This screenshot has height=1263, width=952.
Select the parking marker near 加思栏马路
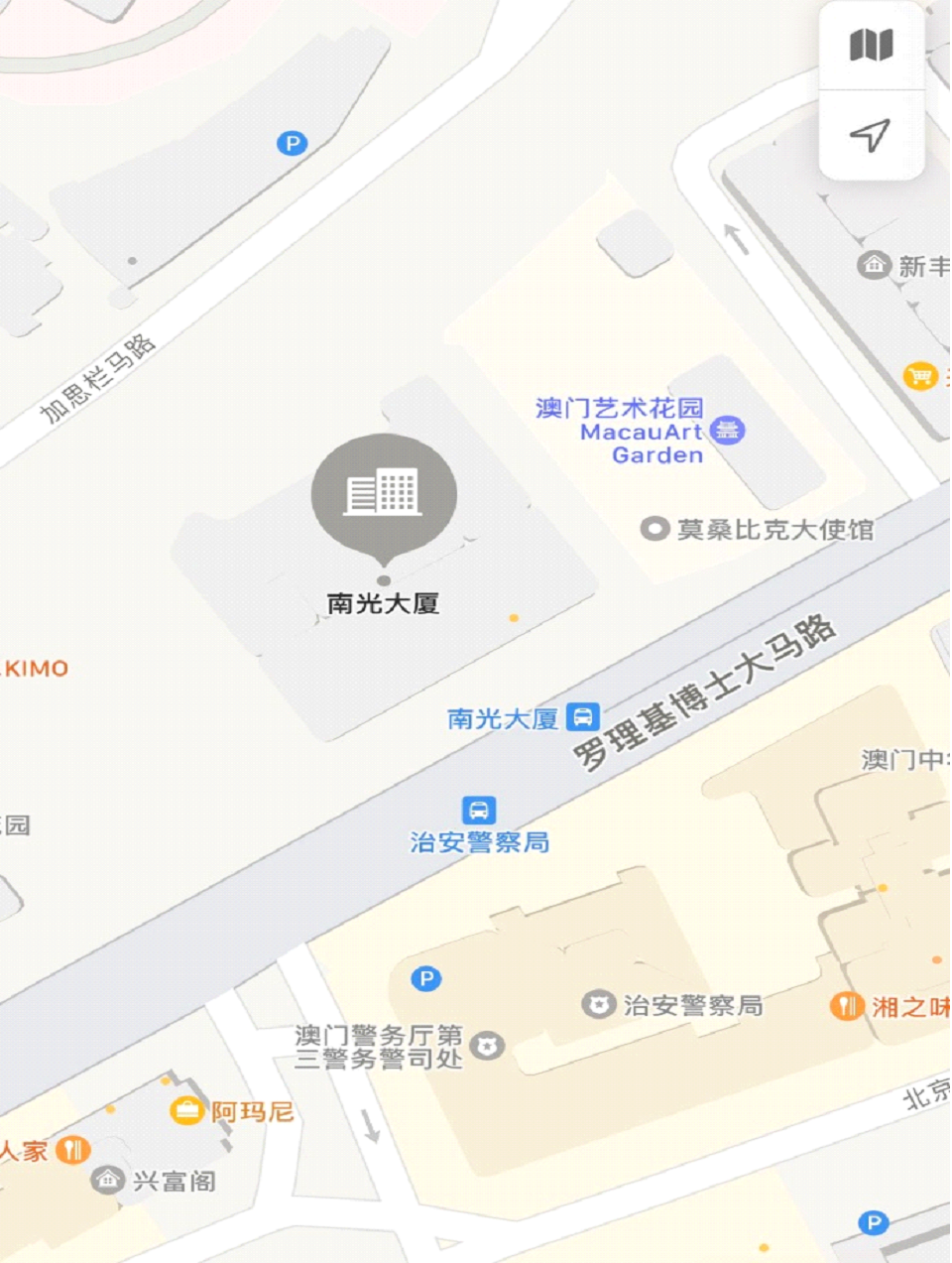(x=292, y=144)
